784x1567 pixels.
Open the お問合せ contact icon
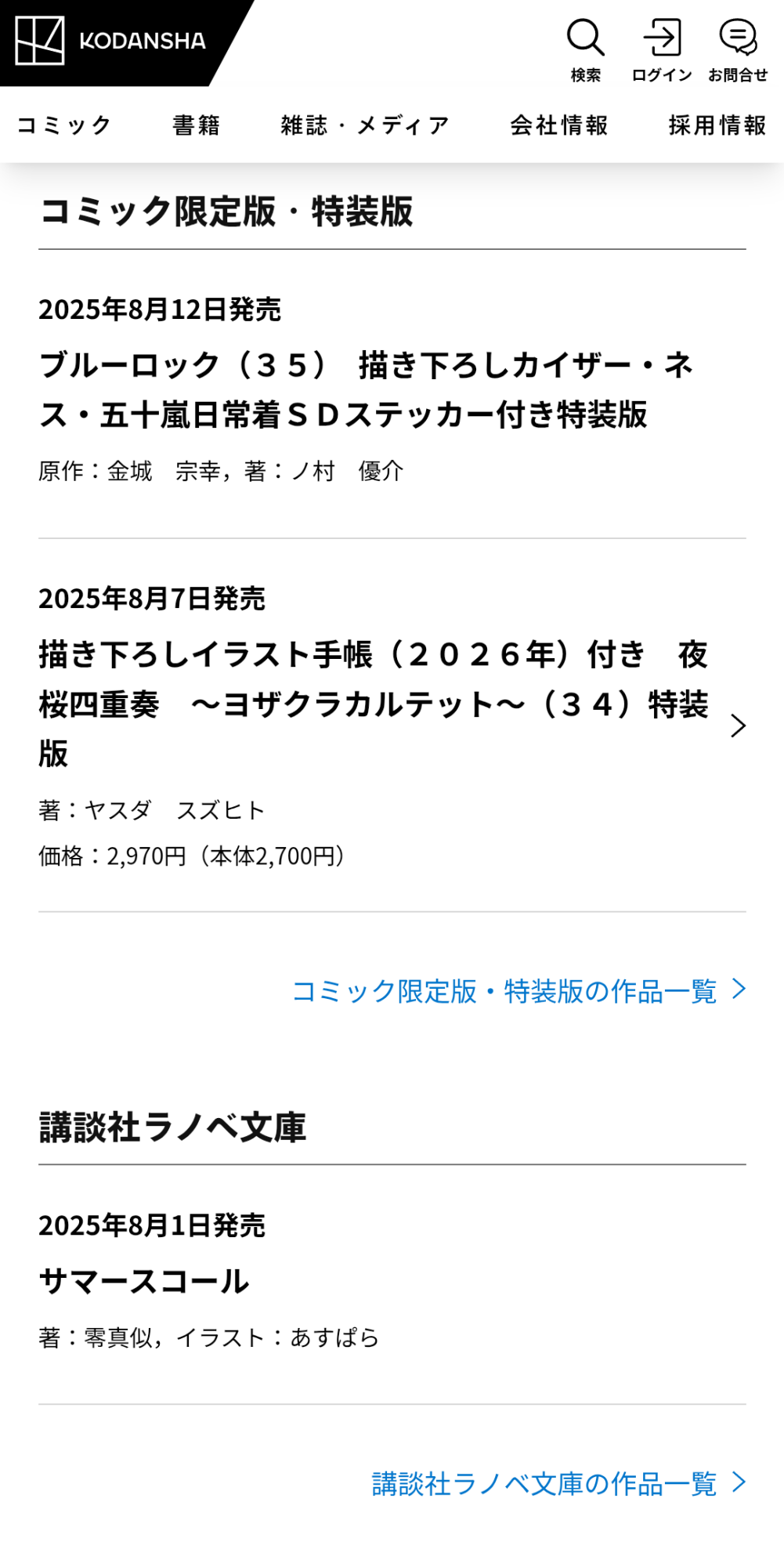point(738,50)
